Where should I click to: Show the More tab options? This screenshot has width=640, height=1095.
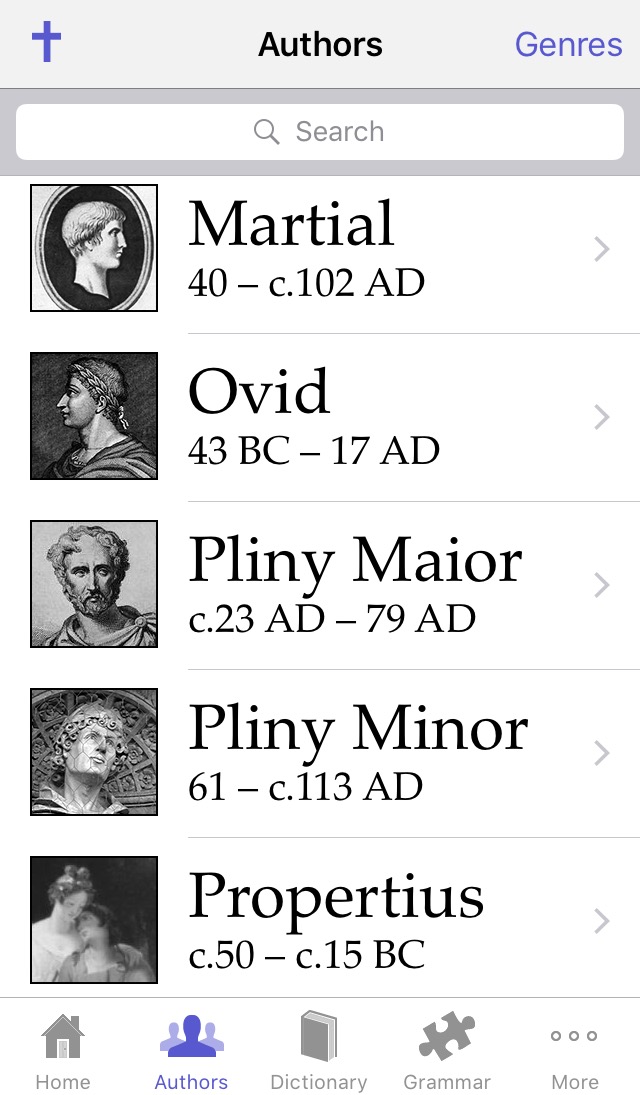pos(575,1050)
